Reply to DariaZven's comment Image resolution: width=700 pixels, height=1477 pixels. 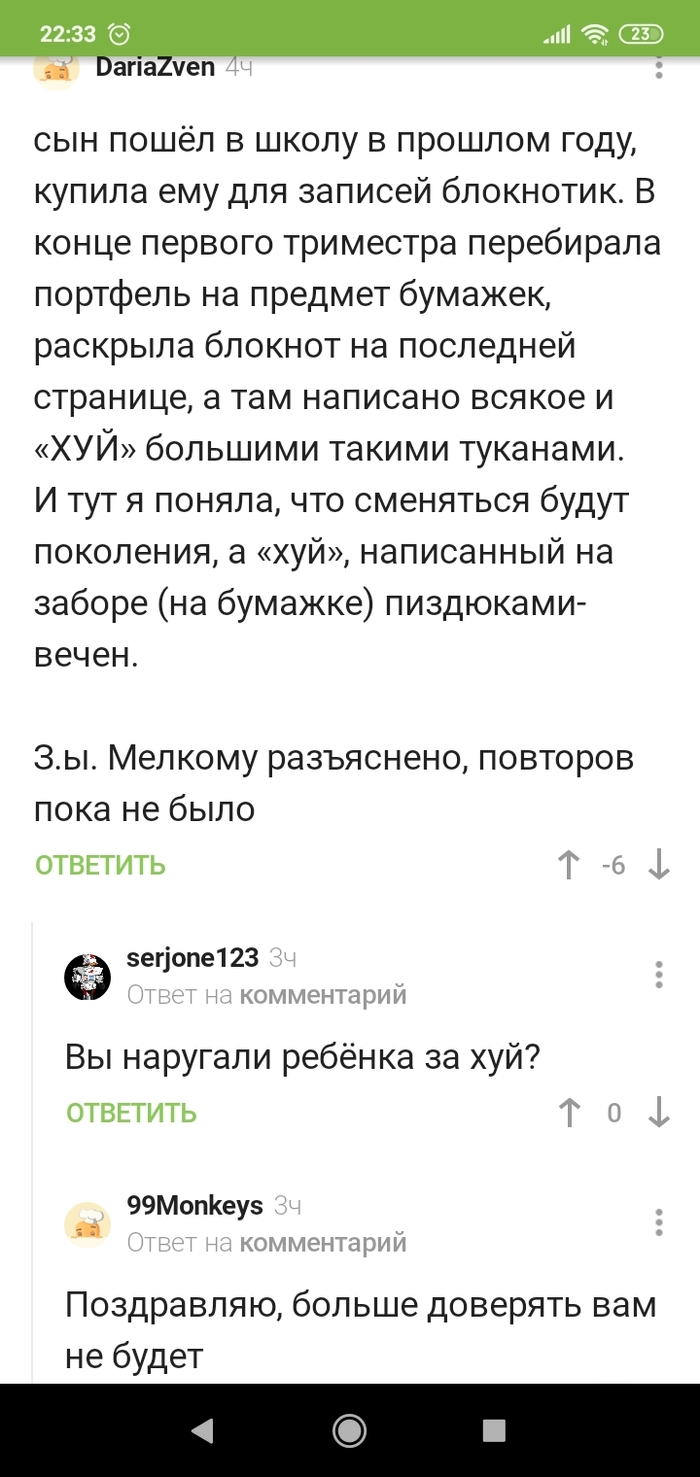(x=100, y=865)
